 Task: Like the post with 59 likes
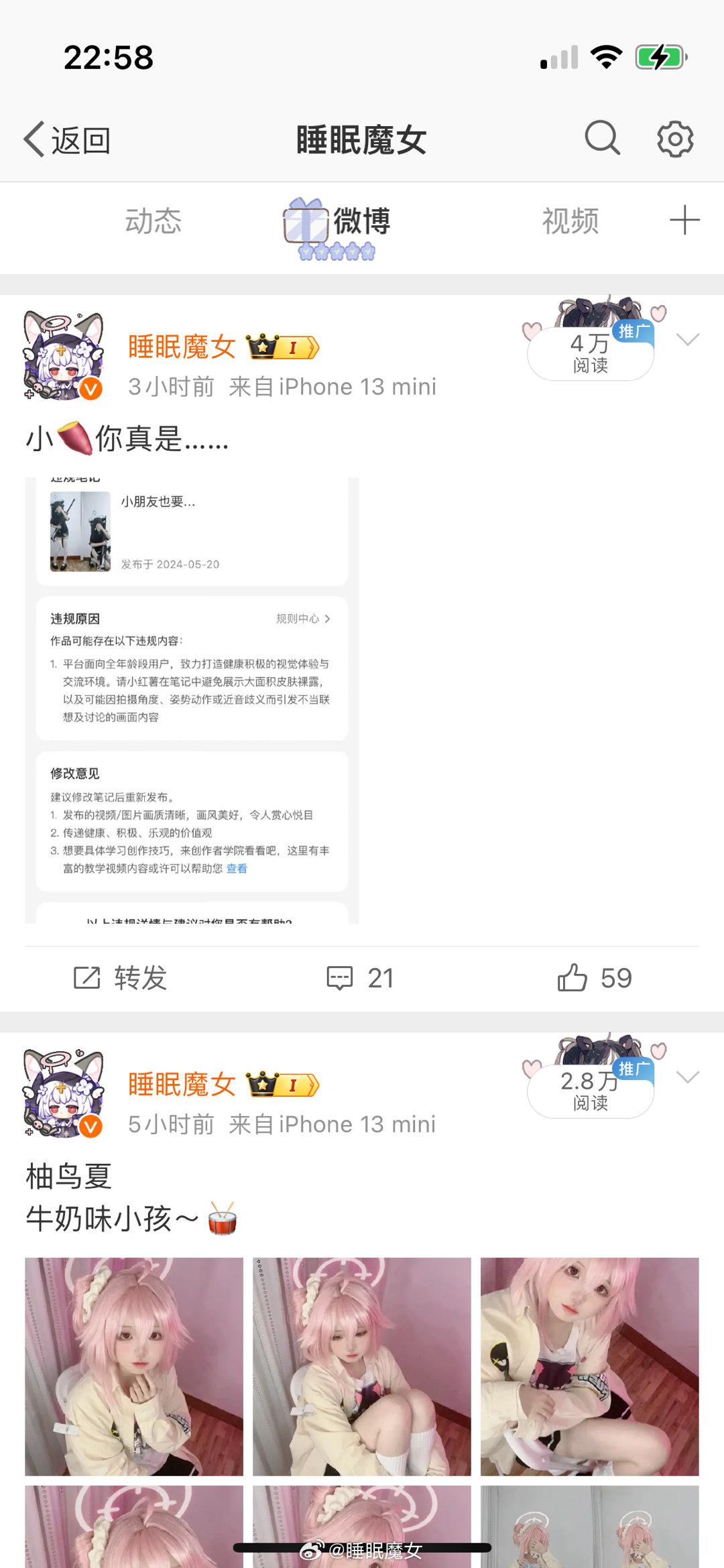pyautogui.click(x=595, y=978)
